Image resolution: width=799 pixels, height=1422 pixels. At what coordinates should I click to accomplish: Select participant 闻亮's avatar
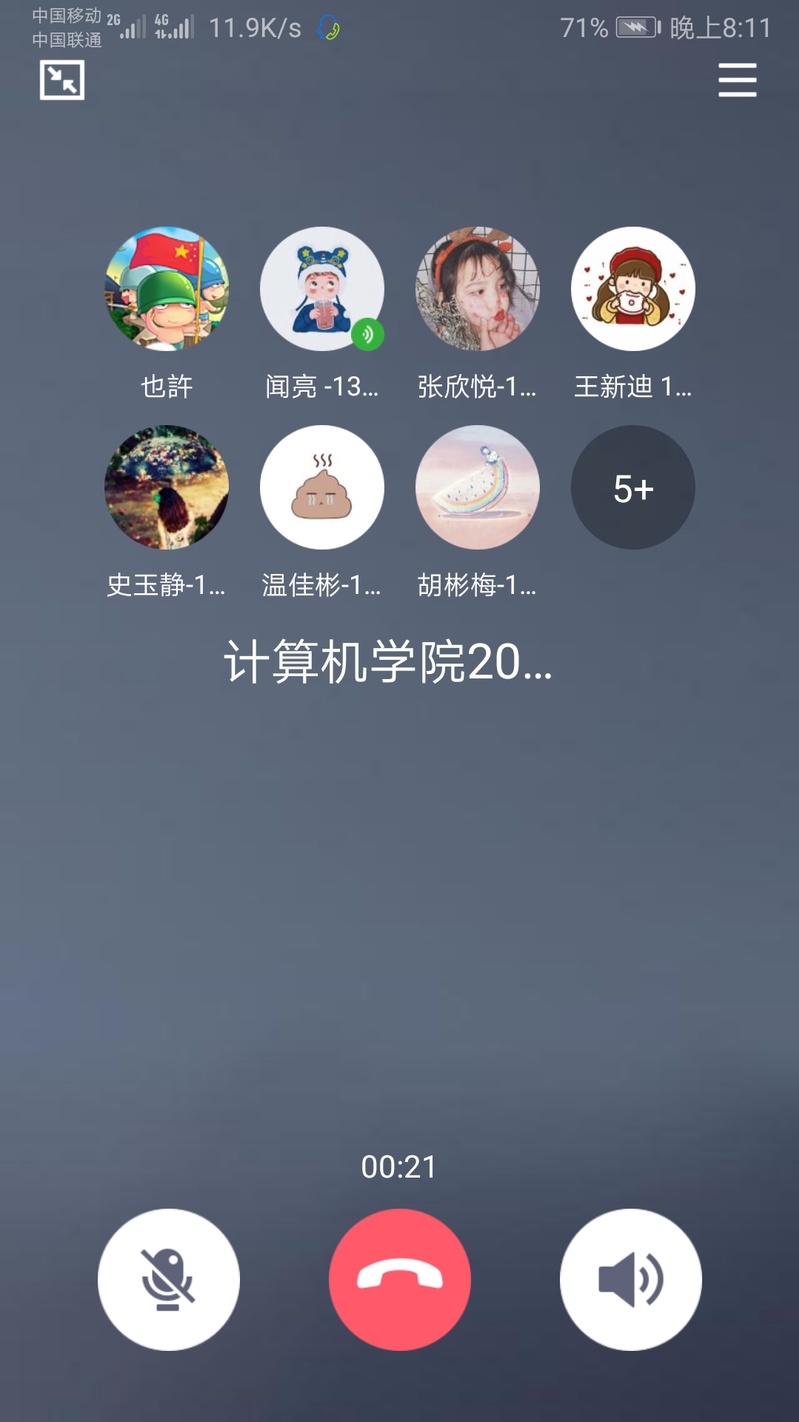tap(322, 289)
